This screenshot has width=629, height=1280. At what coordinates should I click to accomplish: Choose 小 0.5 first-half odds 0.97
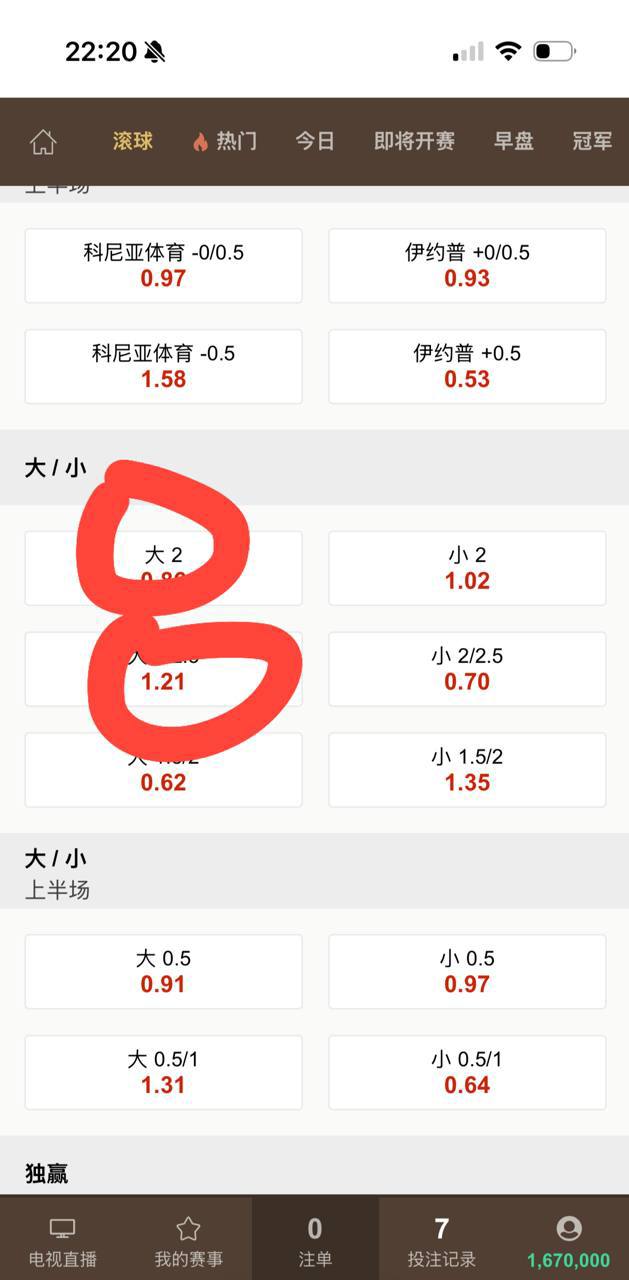[467, 972]
